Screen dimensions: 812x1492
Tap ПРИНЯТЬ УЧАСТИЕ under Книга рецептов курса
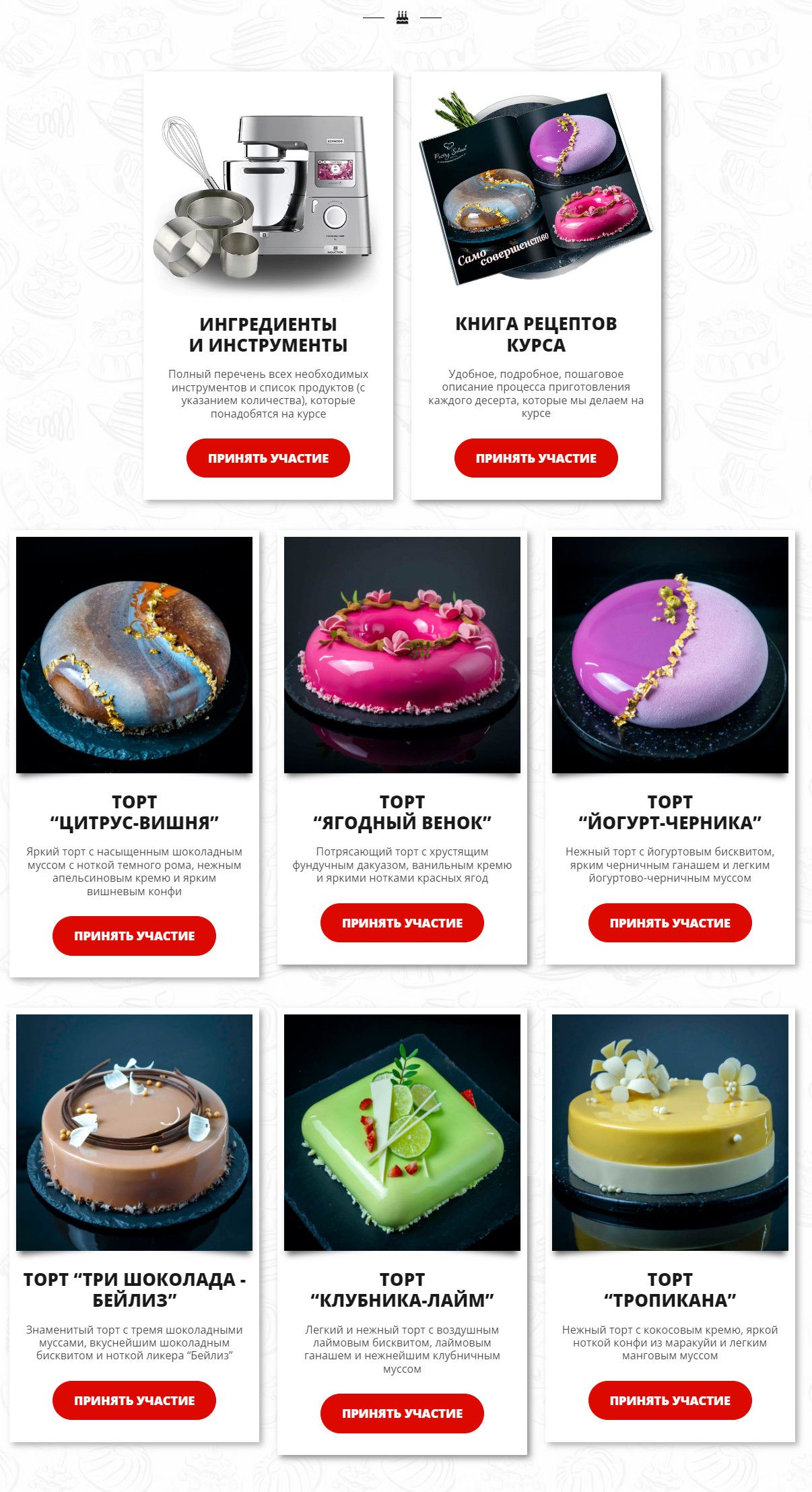click(x=536, y=458)
